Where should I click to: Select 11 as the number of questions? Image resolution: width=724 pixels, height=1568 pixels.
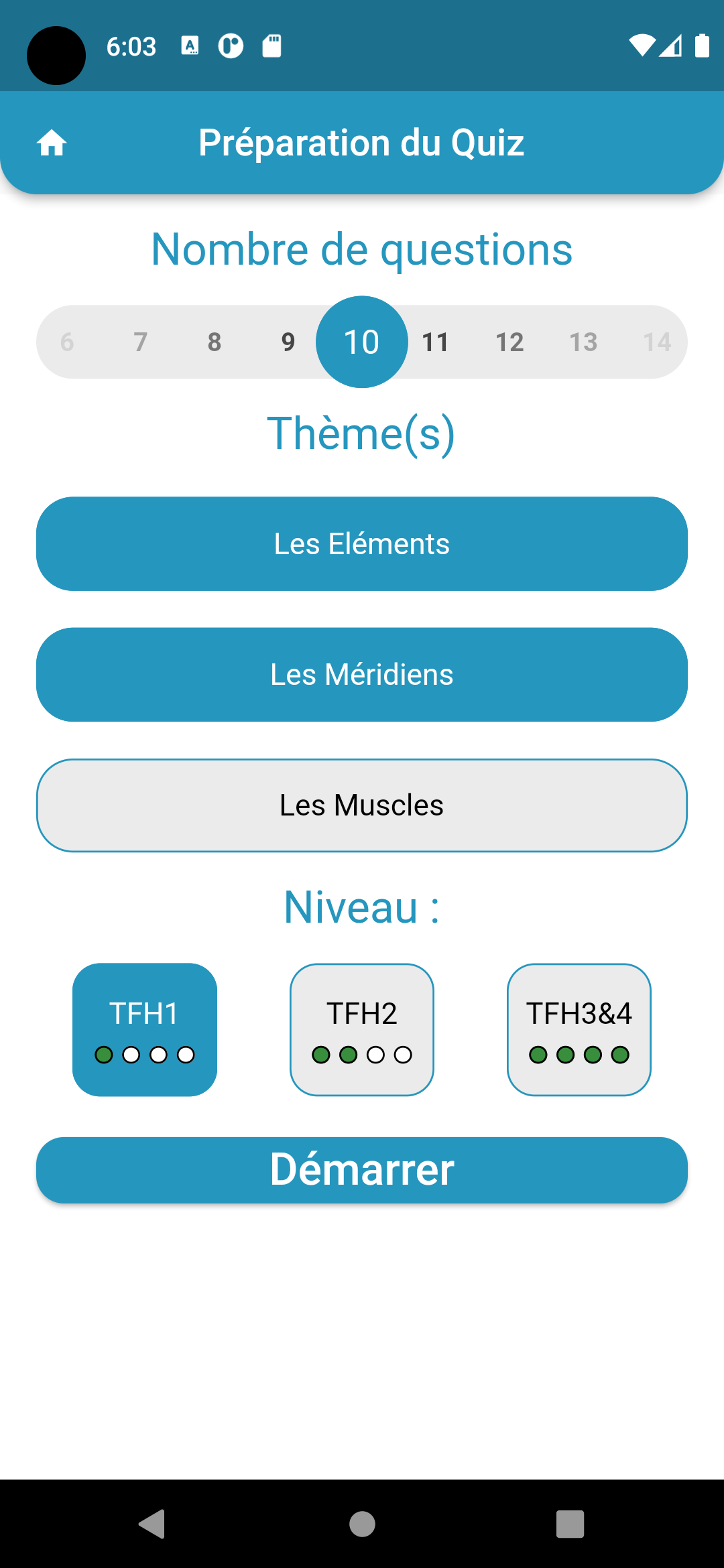tap(436, 342)
